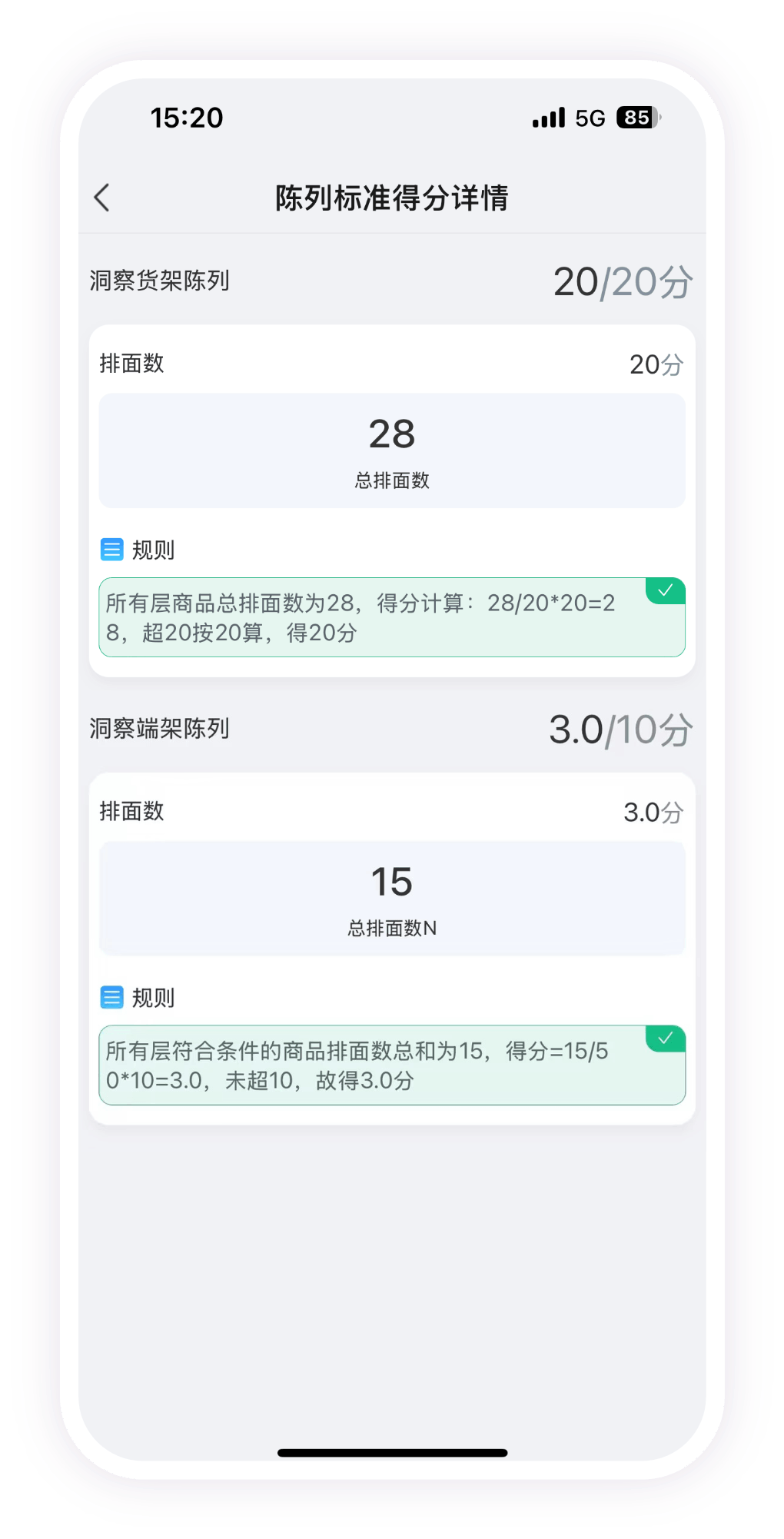
Task: Go back from 陈列标准得分详情 page
Action: click(102, 198)
